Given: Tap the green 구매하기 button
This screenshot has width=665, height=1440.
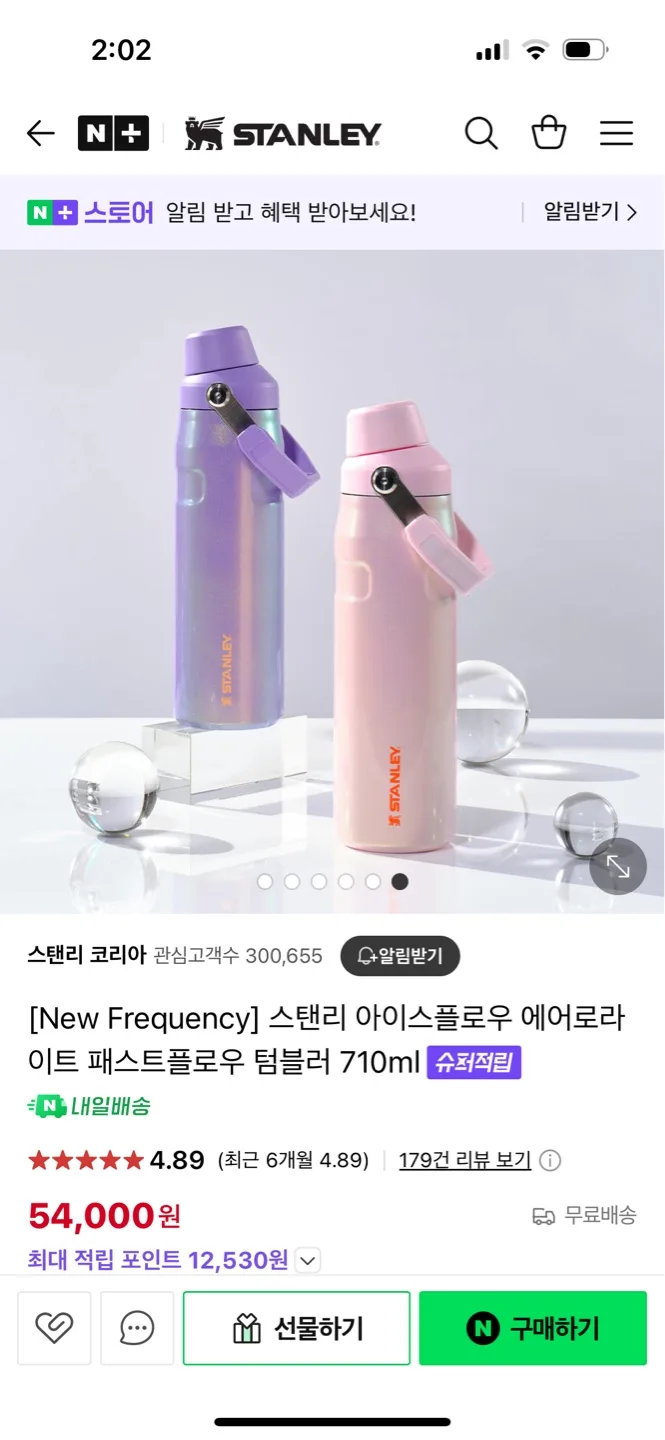Looking at the screenshot, I should (x=533, y=1328).
